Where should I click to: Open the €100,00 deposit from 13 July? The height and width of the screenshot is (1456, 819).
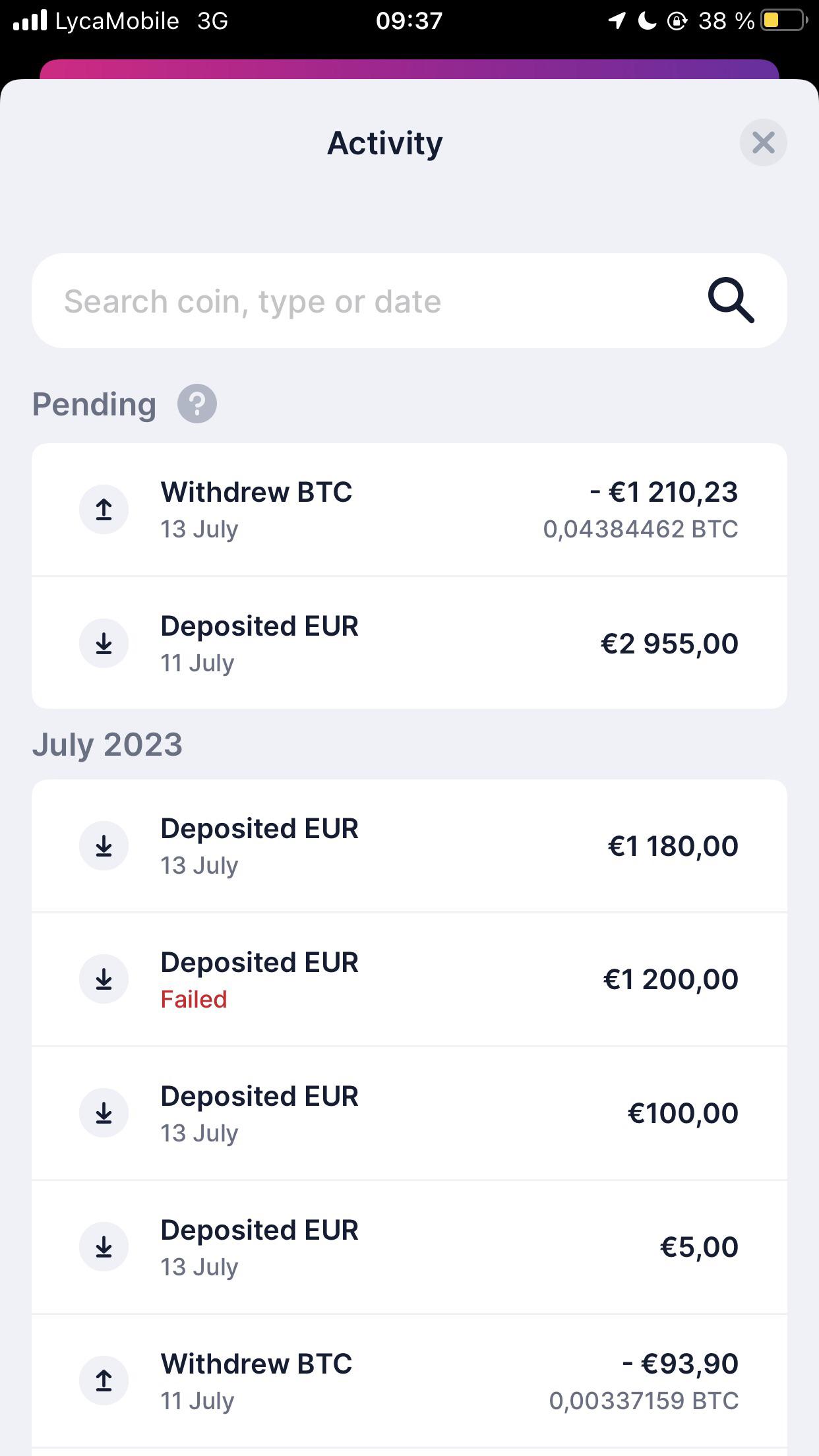click(409, 1112)
